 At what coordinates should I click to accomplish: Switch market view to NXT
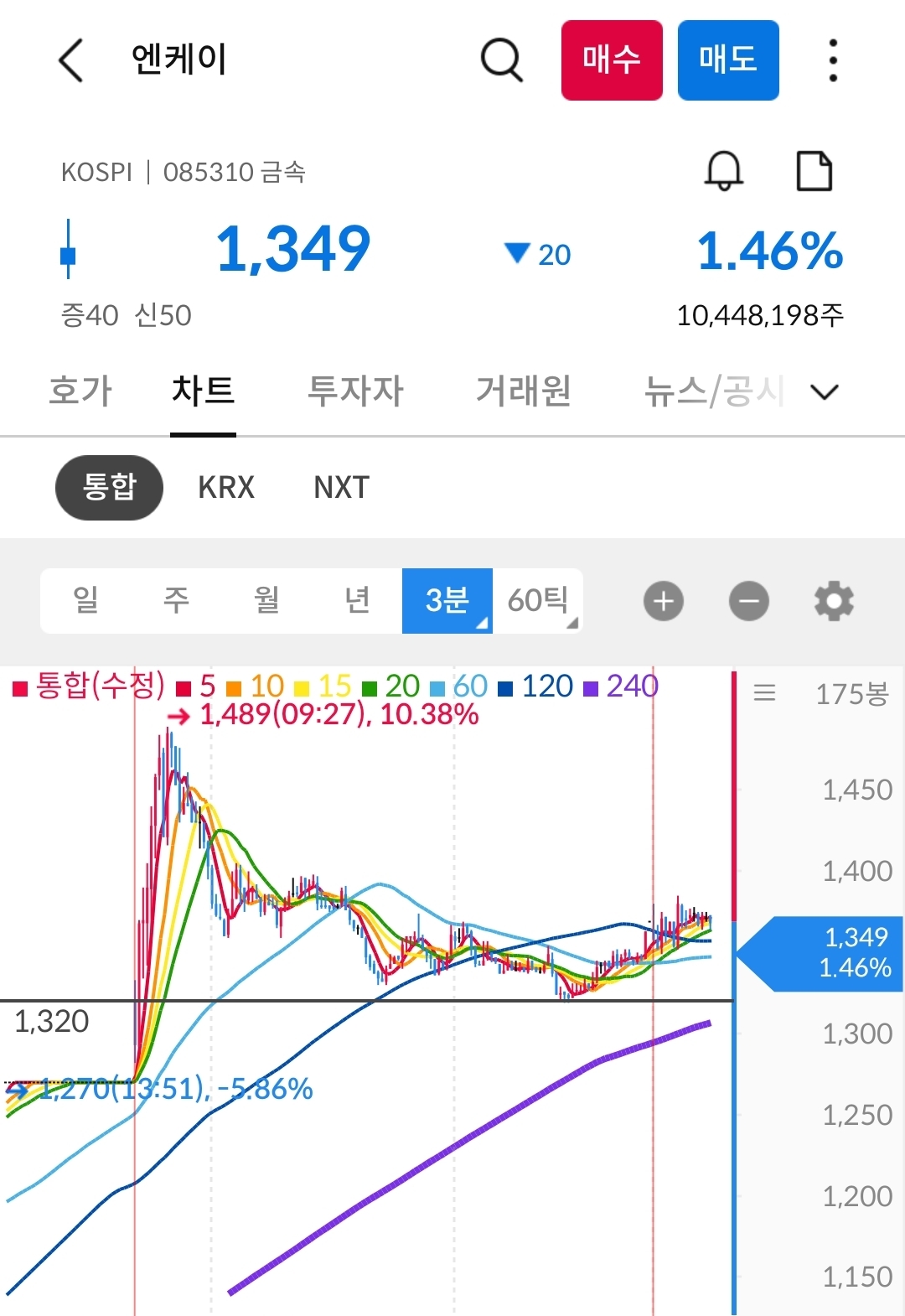point(339,487)
